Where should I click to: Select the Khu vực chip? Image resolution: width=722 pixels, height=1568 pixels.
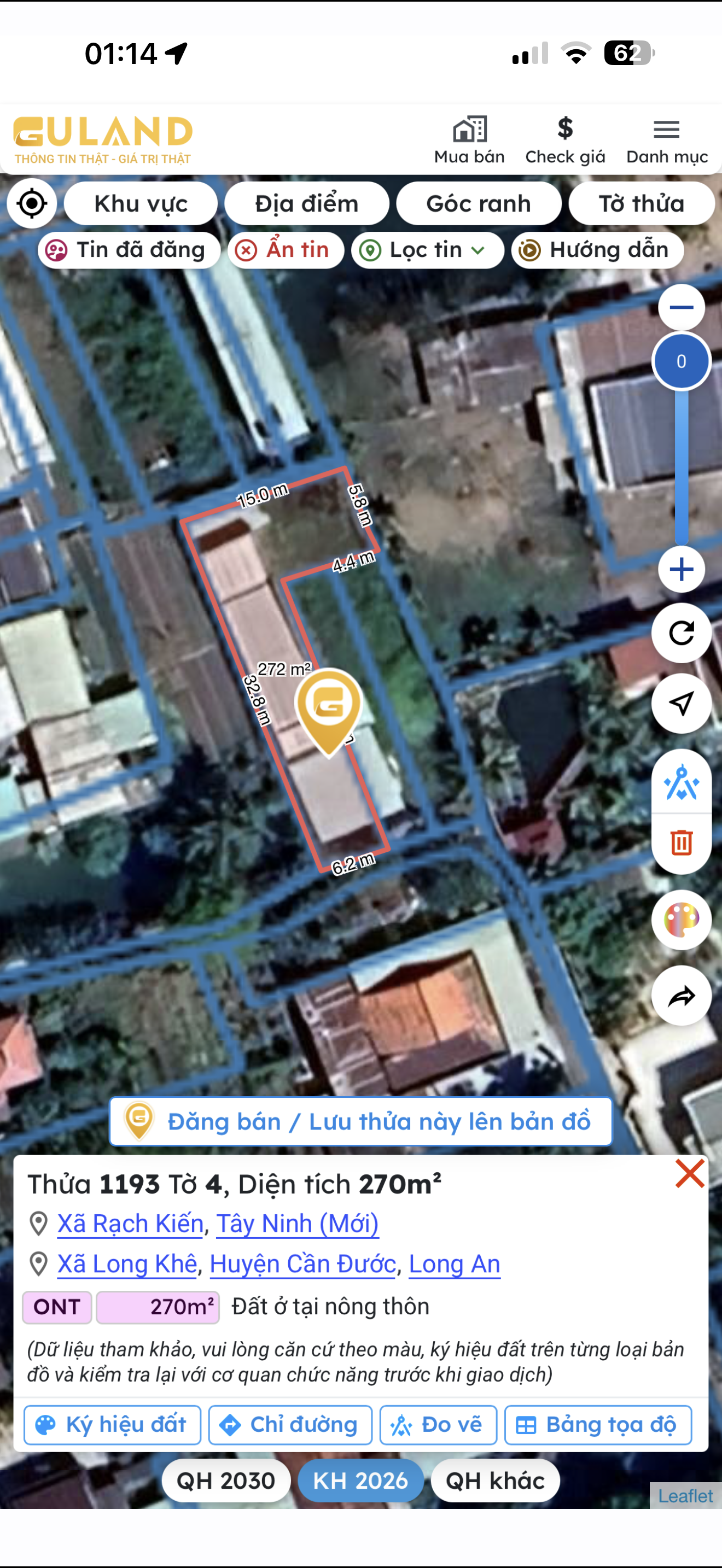tap(141, 203)
